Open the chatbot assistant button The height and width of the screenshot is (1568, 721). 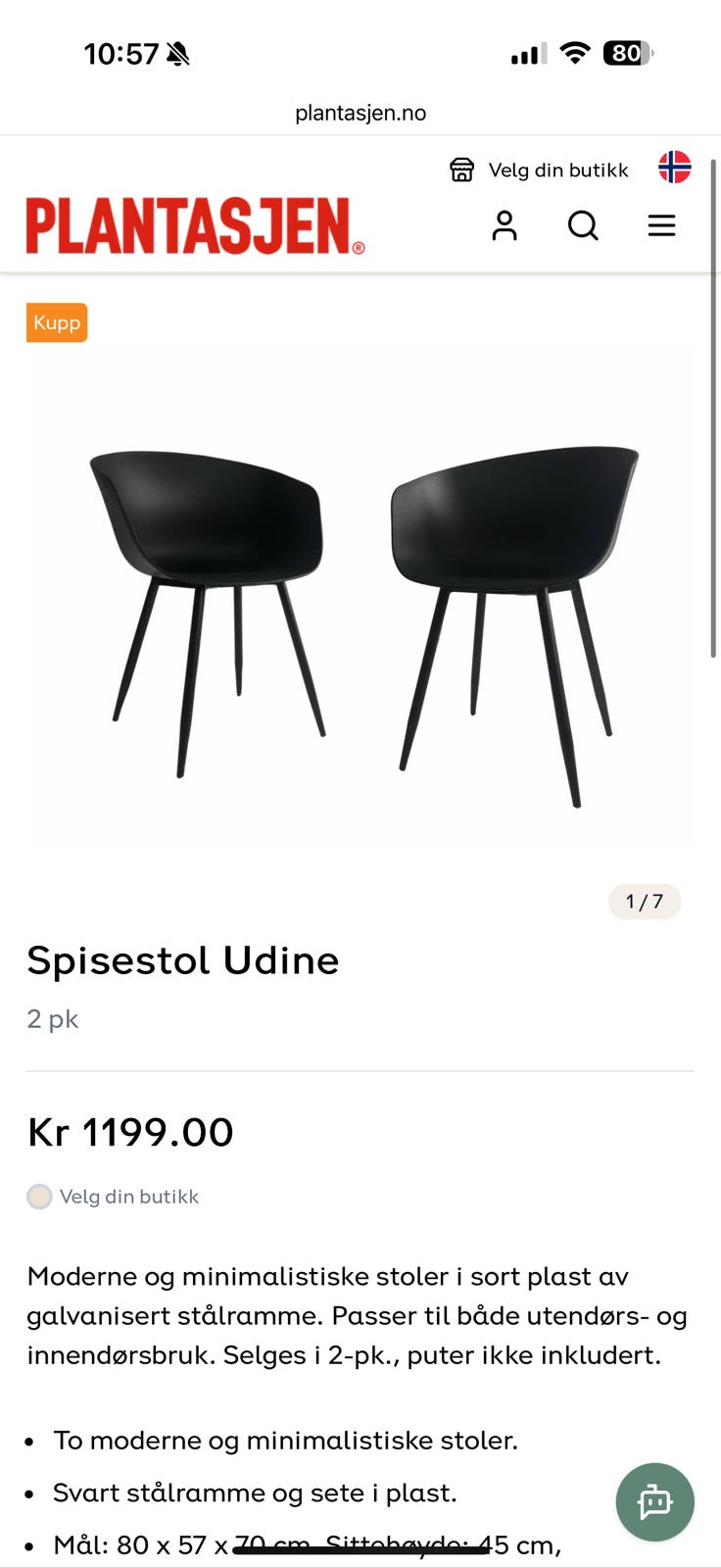pyautogui.click(x=654, y=1501)
